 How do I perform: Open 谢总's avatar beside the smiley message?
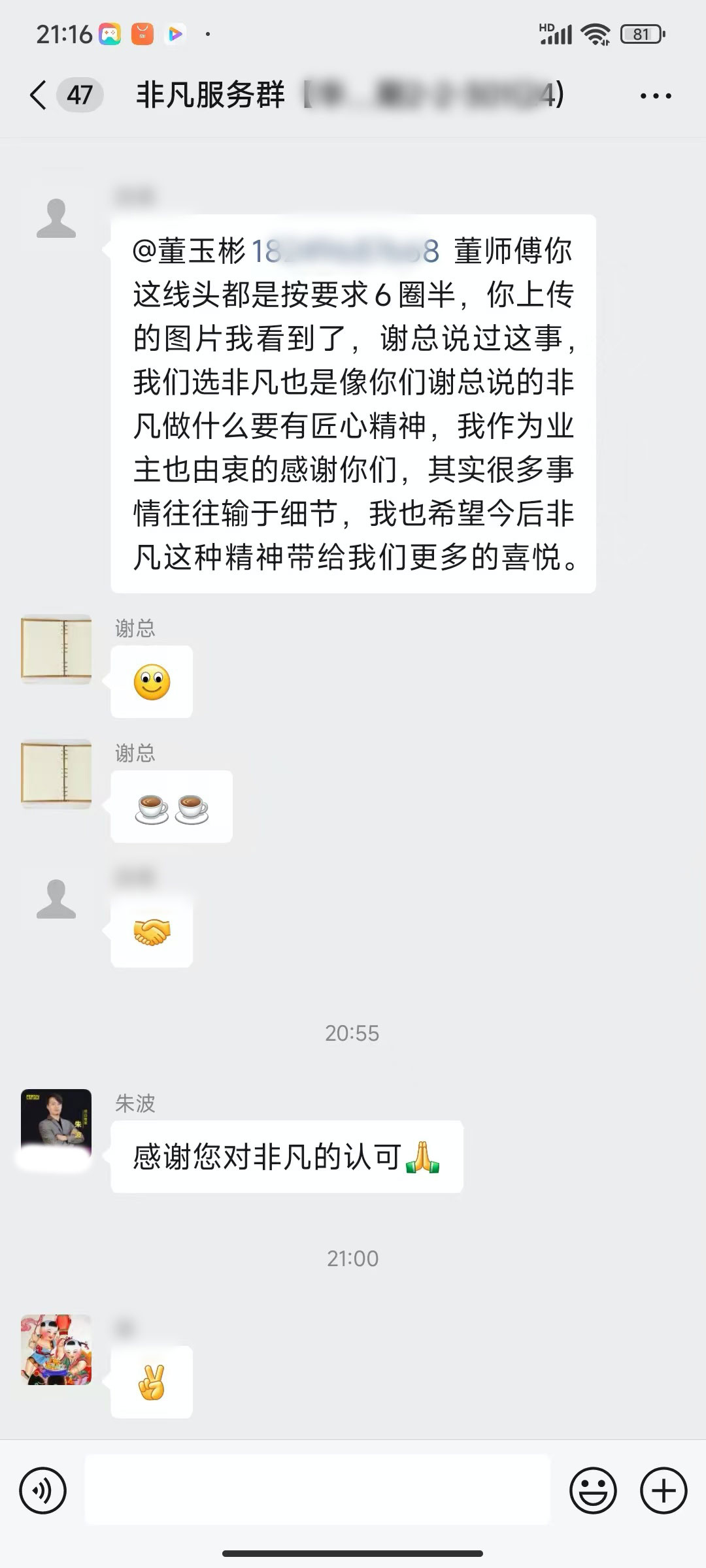[x=56, y=649]
